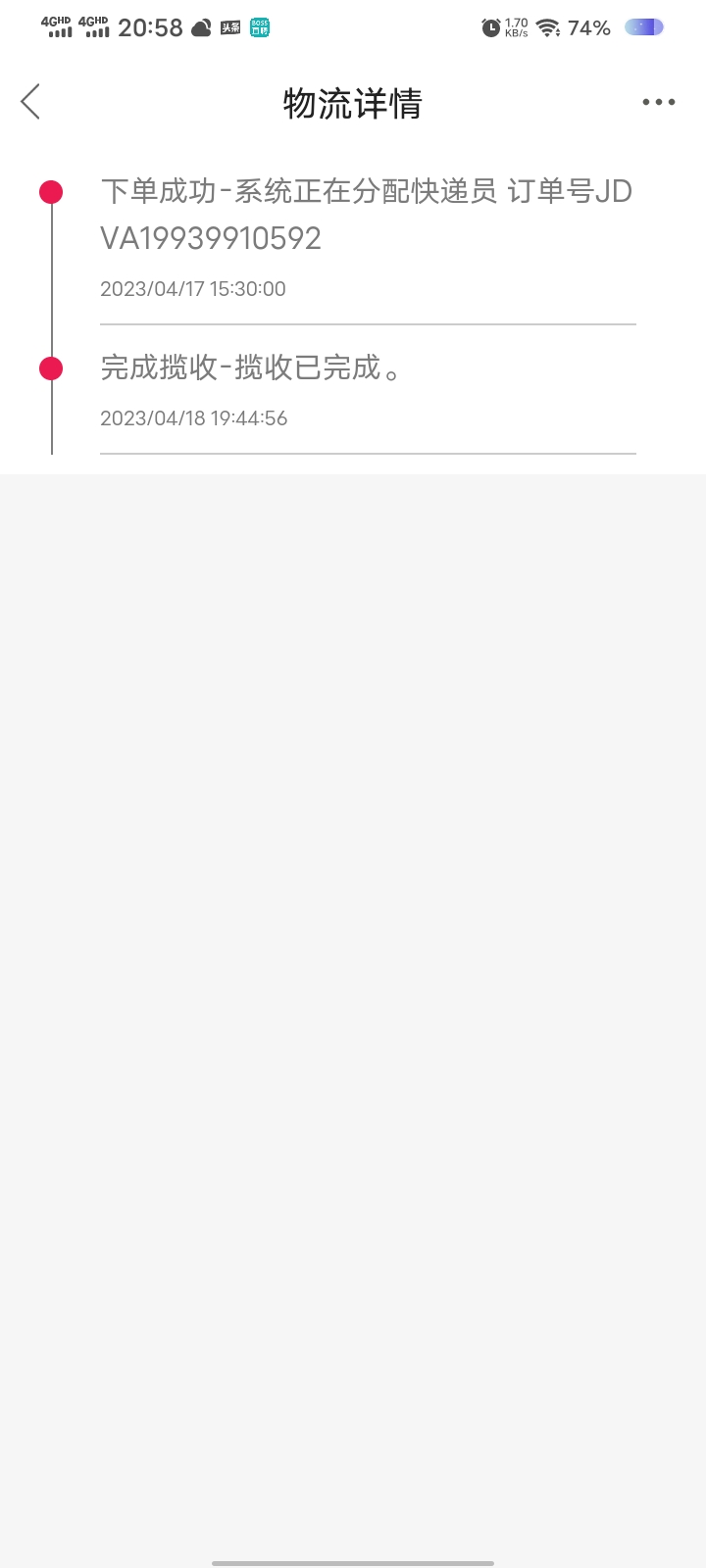Open the three-dot overflow menu

[658, 102]
